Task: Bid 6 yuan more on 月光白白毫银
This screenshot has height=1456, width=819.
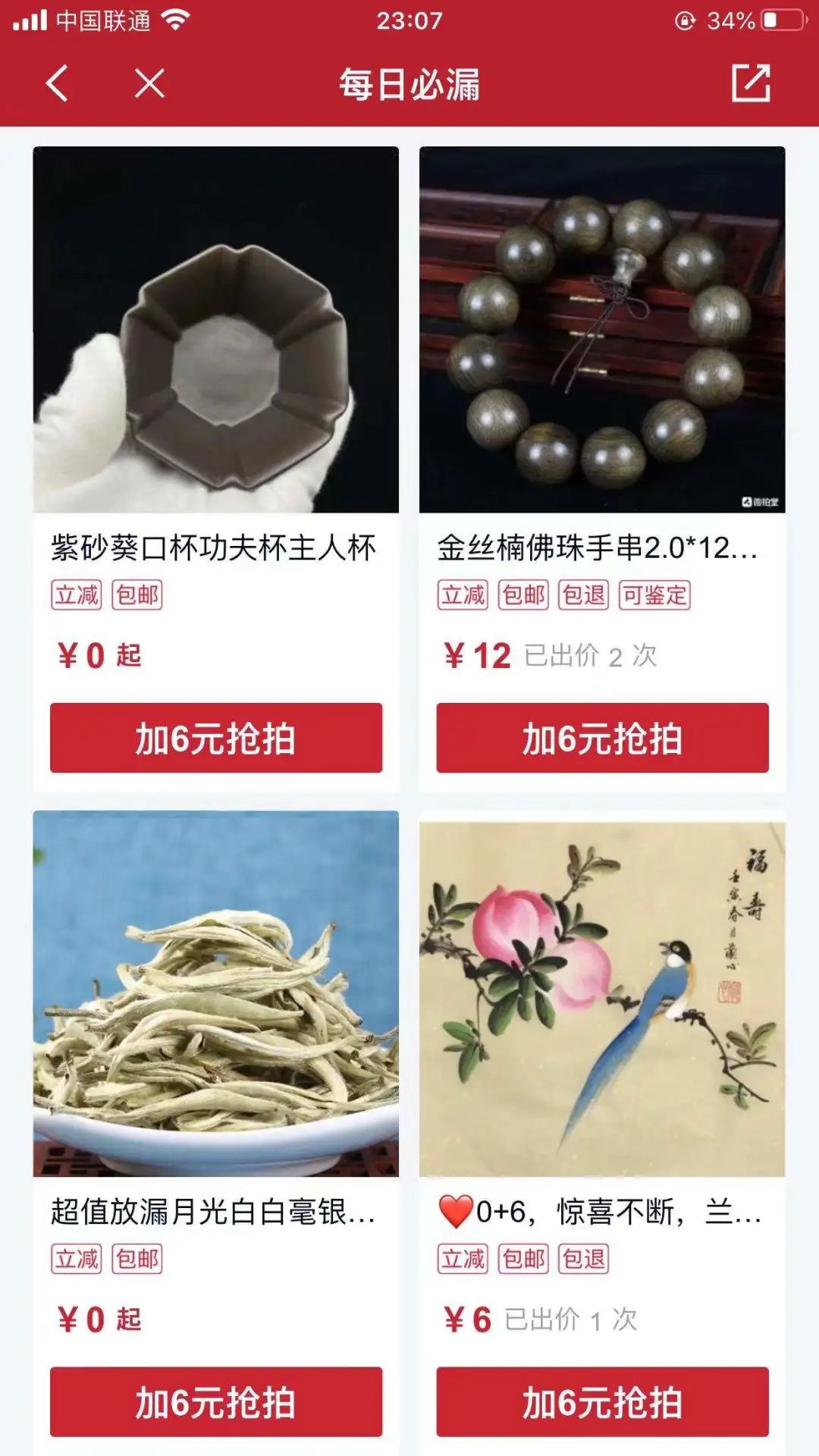Action: 215,1401
